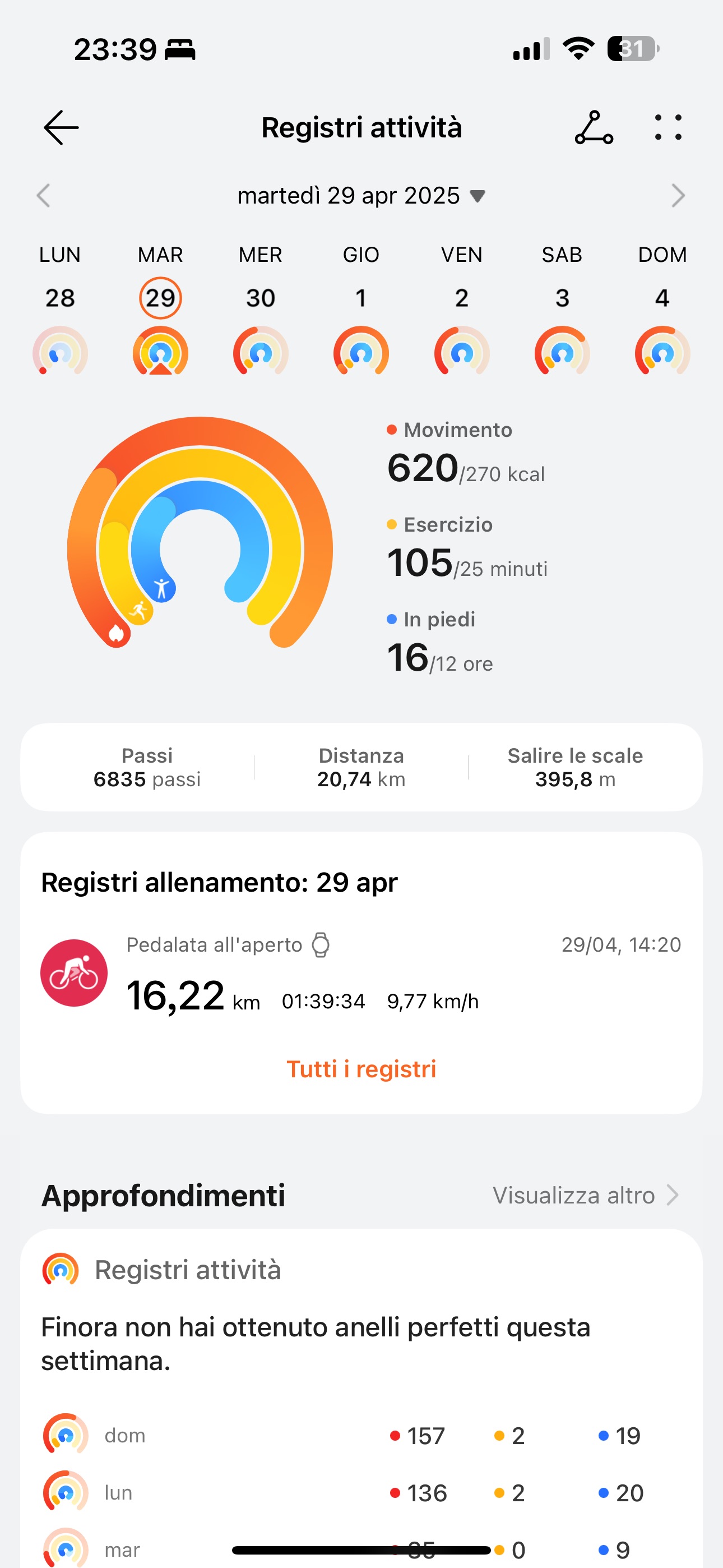Open the share route icon

(594, 128)
